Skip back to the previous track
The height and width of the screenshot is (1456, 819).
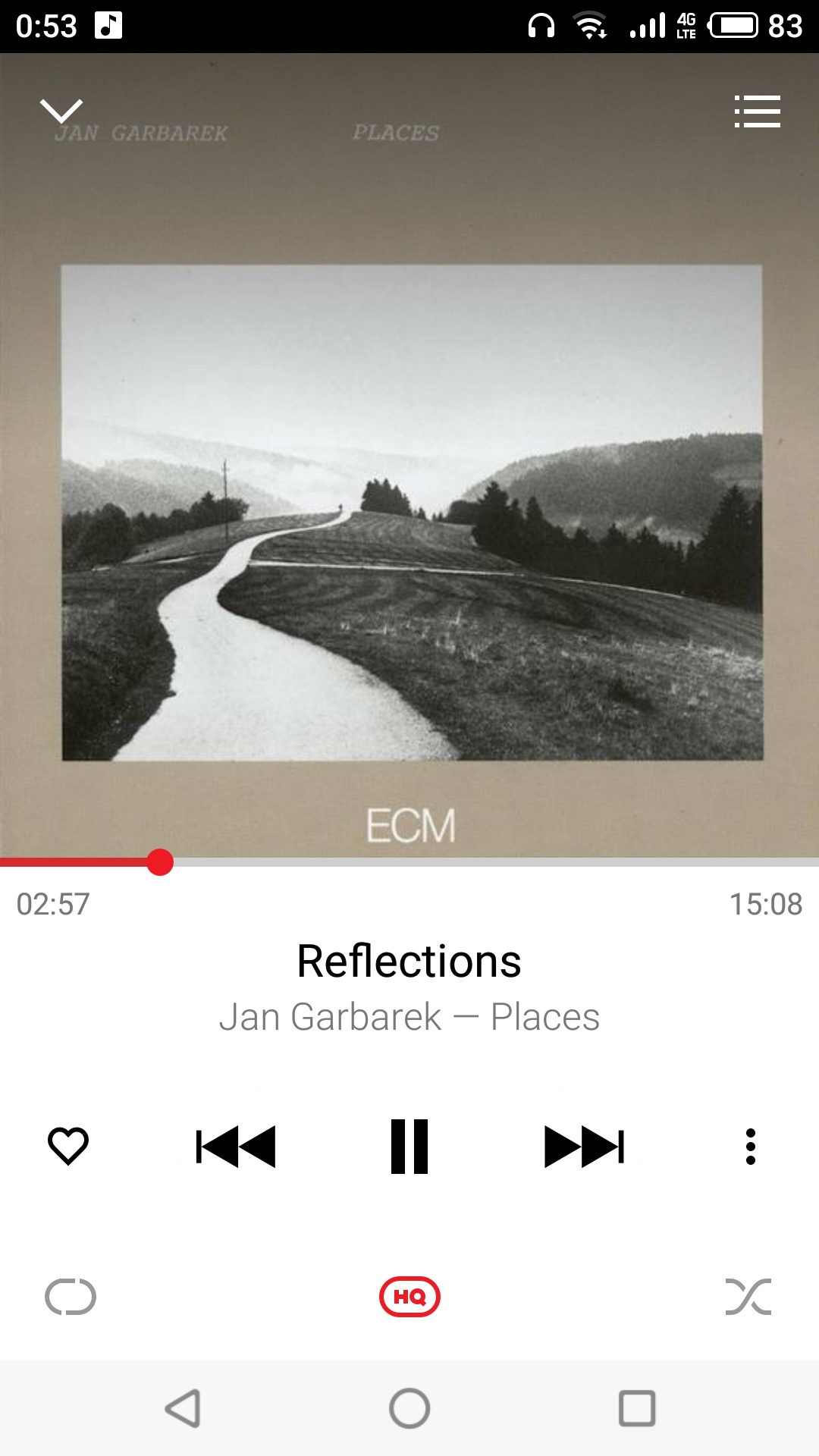point(236,1146)
